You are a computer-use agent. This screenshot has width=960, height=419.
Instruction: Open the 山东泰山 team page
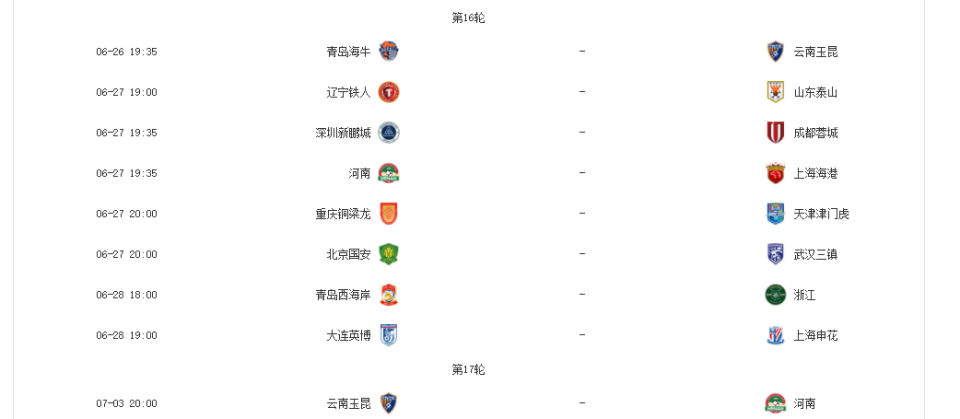pyautogui.click(x=815, y=92)
